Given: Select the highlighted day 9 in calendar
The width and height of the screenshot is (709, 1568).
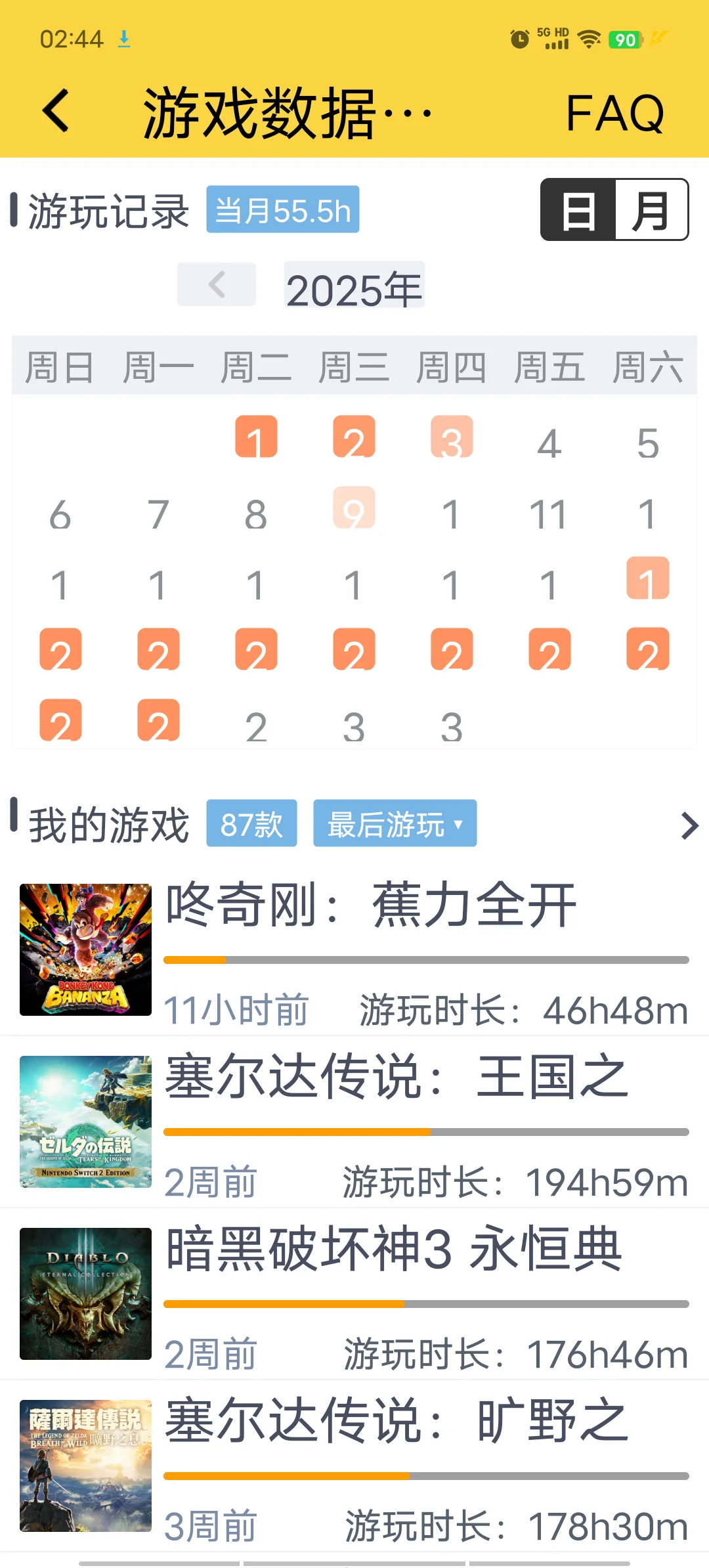Looking at the screenshot, I should pos(354,508).
